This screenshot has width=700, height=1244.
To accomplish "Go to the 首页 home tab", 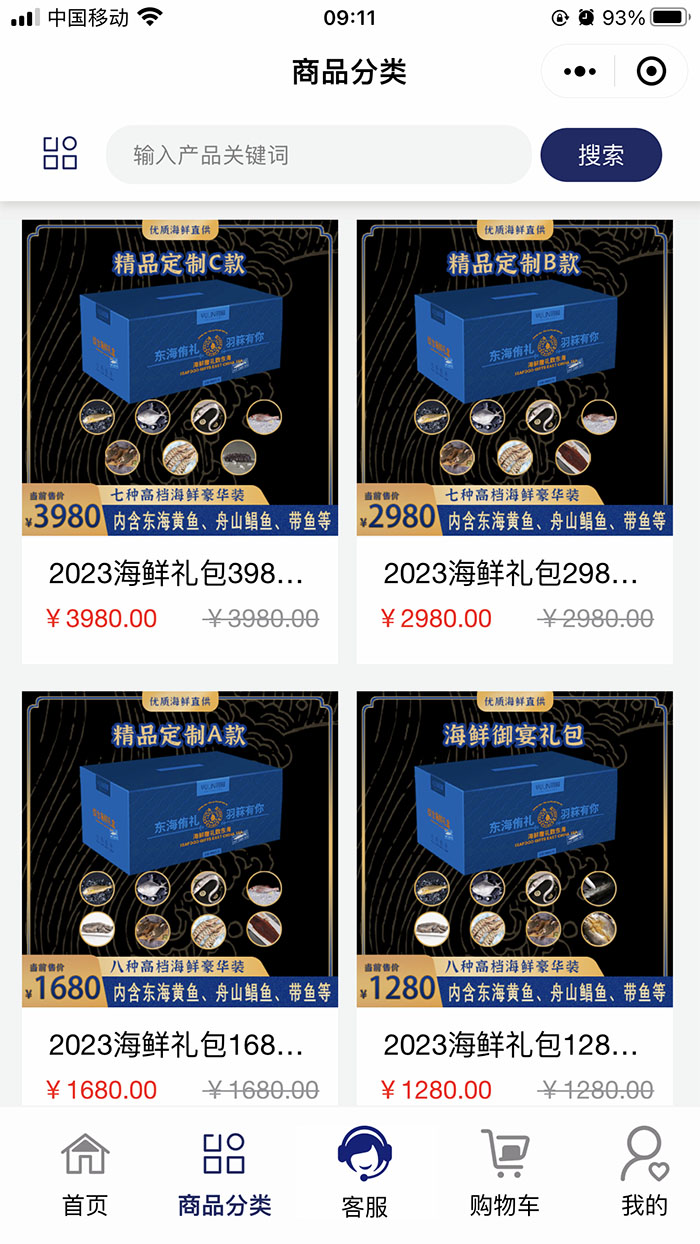I will (85, 1174).
